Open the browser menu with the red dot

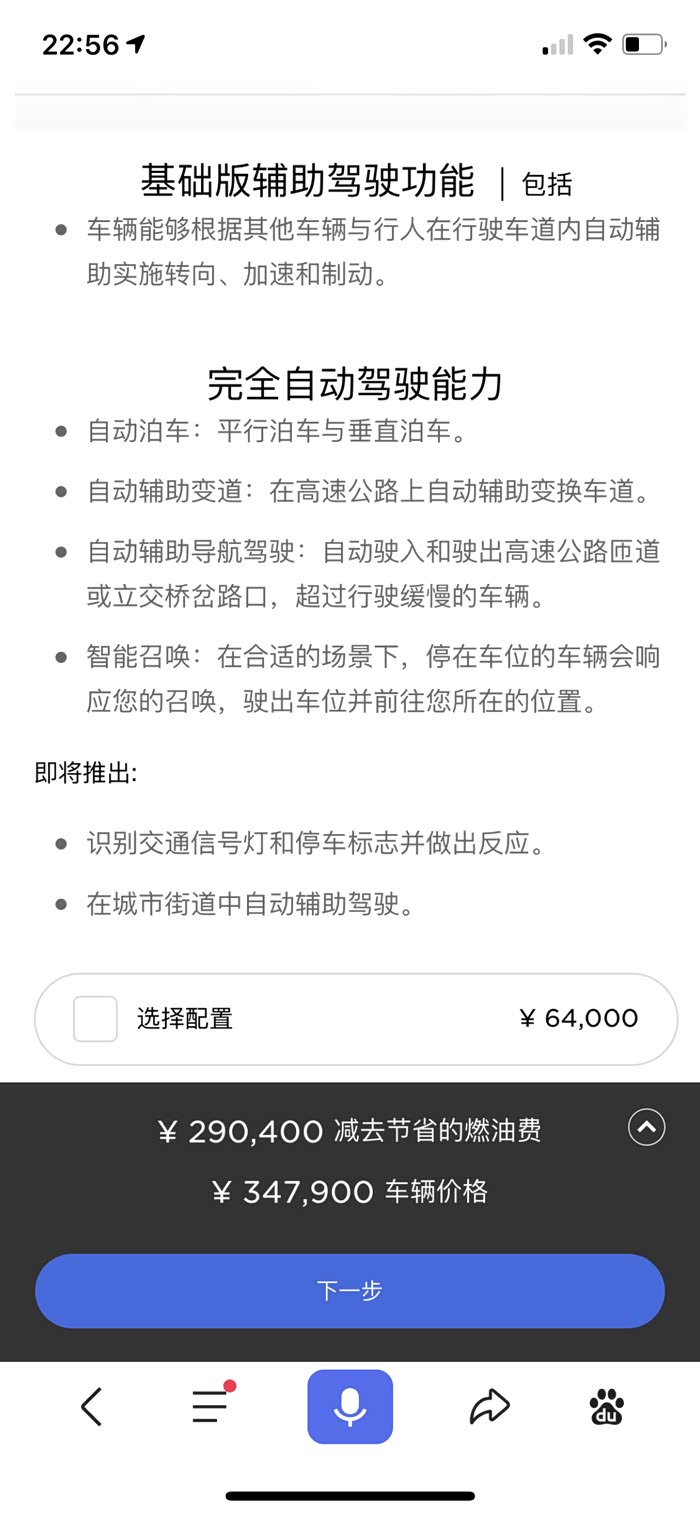click(x=211, y=1406)
